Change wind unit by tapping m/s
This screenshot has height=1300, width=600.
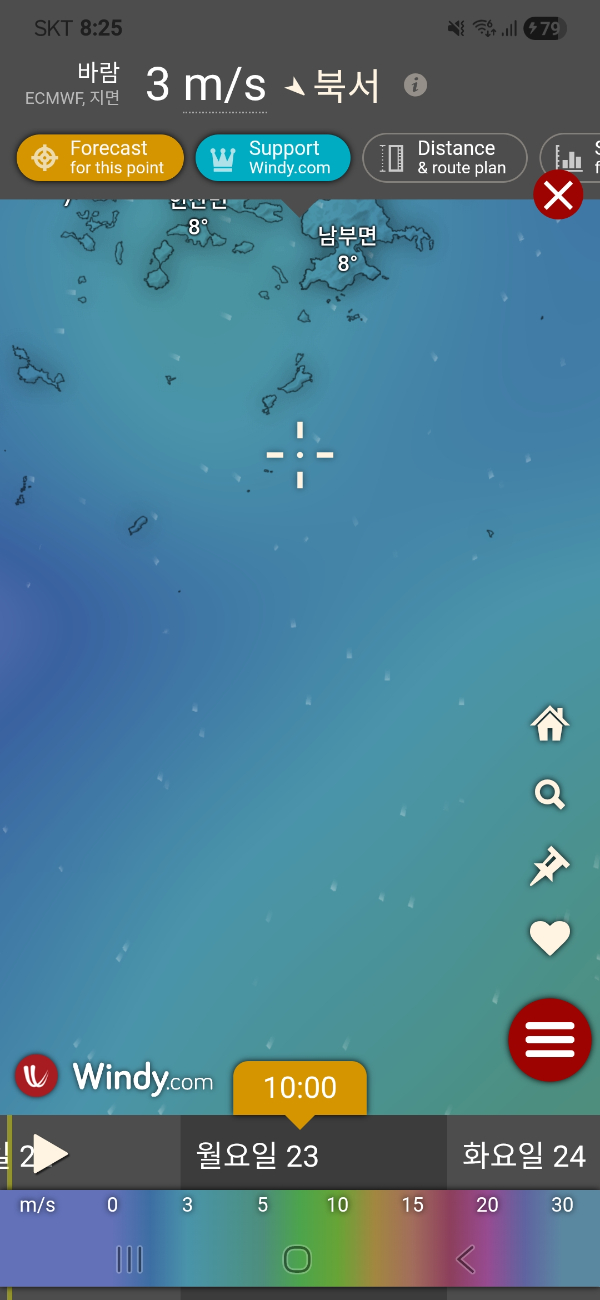[x=225, y=86]
